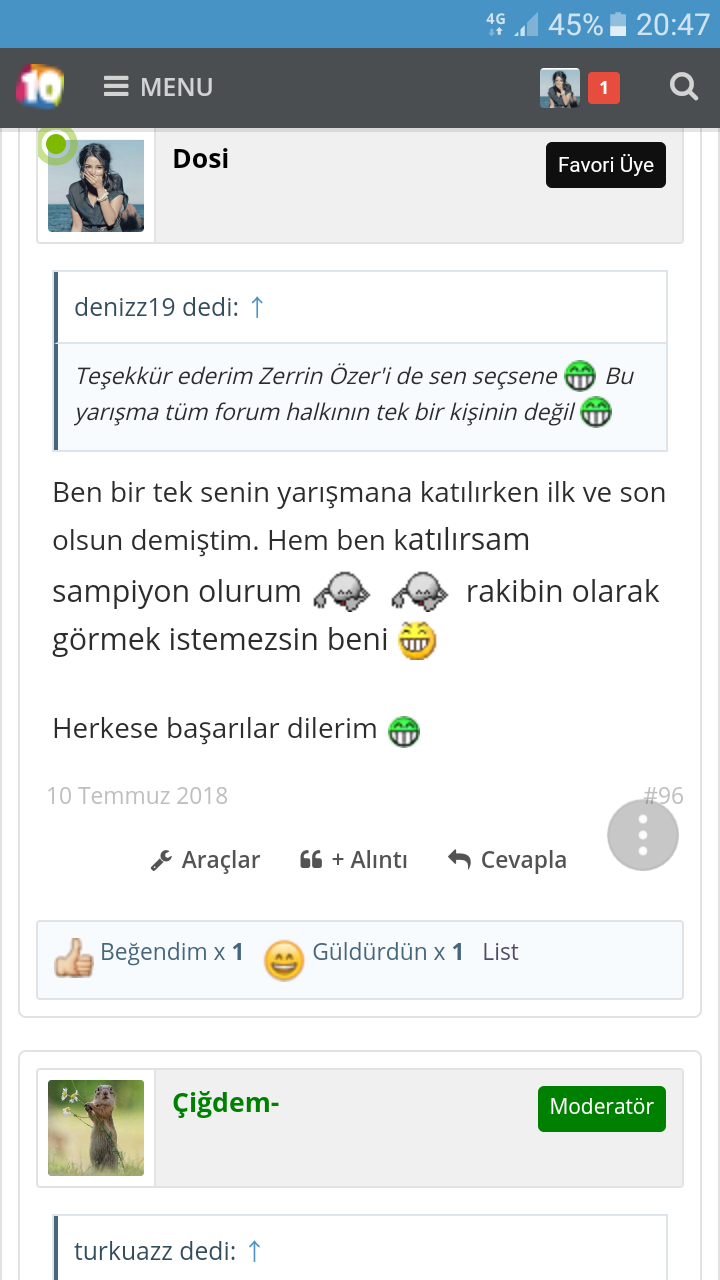Click the reply arrow beside Cevapla
720x1280 pixels.
pos(458,859)
